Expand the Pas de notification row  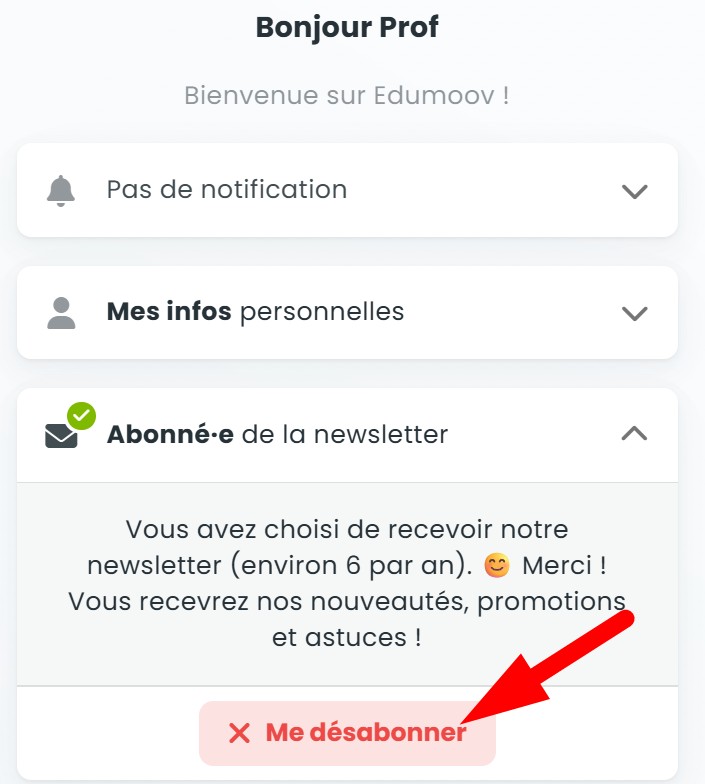pyautogui.click(x=634, y=190)
